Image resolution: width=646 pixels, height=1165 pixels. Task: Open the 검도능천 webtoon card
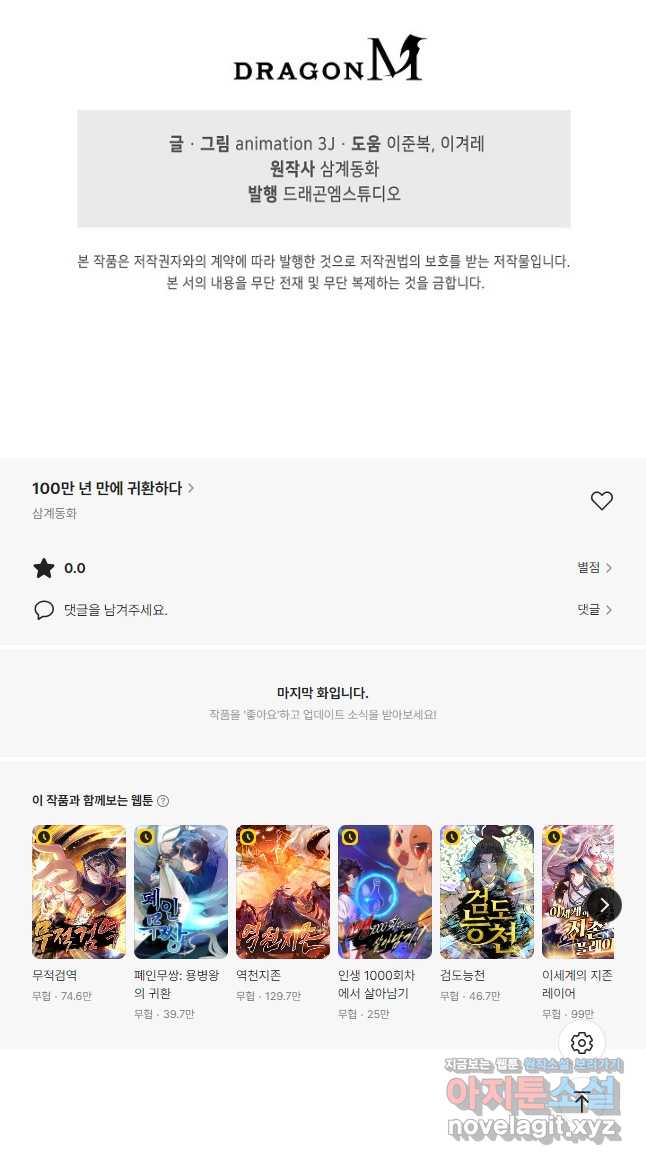tap(487, 892)
